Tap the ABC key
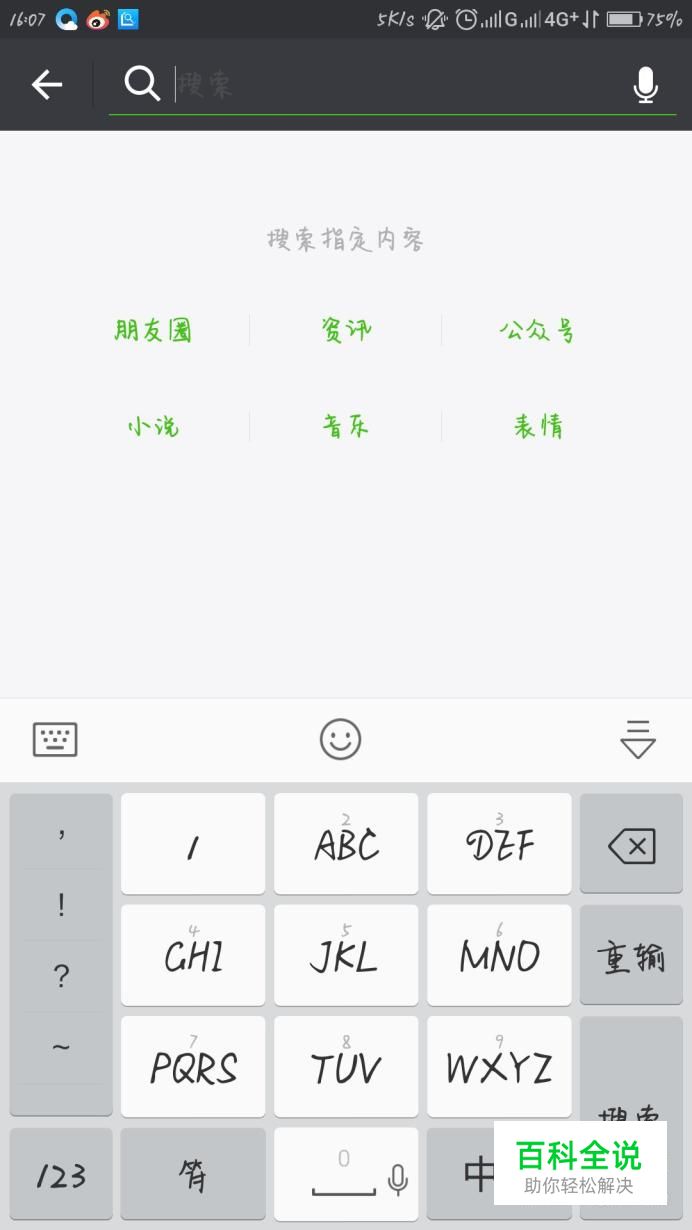The width and height of the screenshot is (692, 1230). point(346,845)
